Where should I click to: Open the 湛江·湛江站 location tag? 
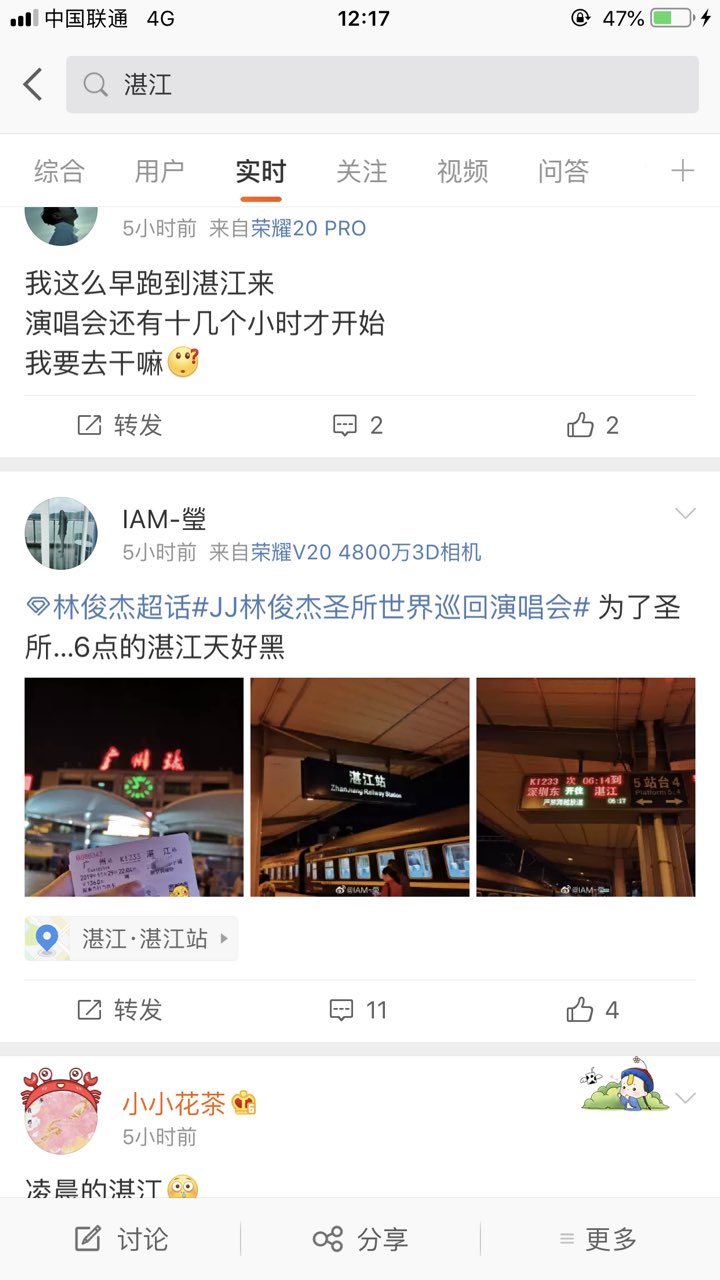click(131, 939)
